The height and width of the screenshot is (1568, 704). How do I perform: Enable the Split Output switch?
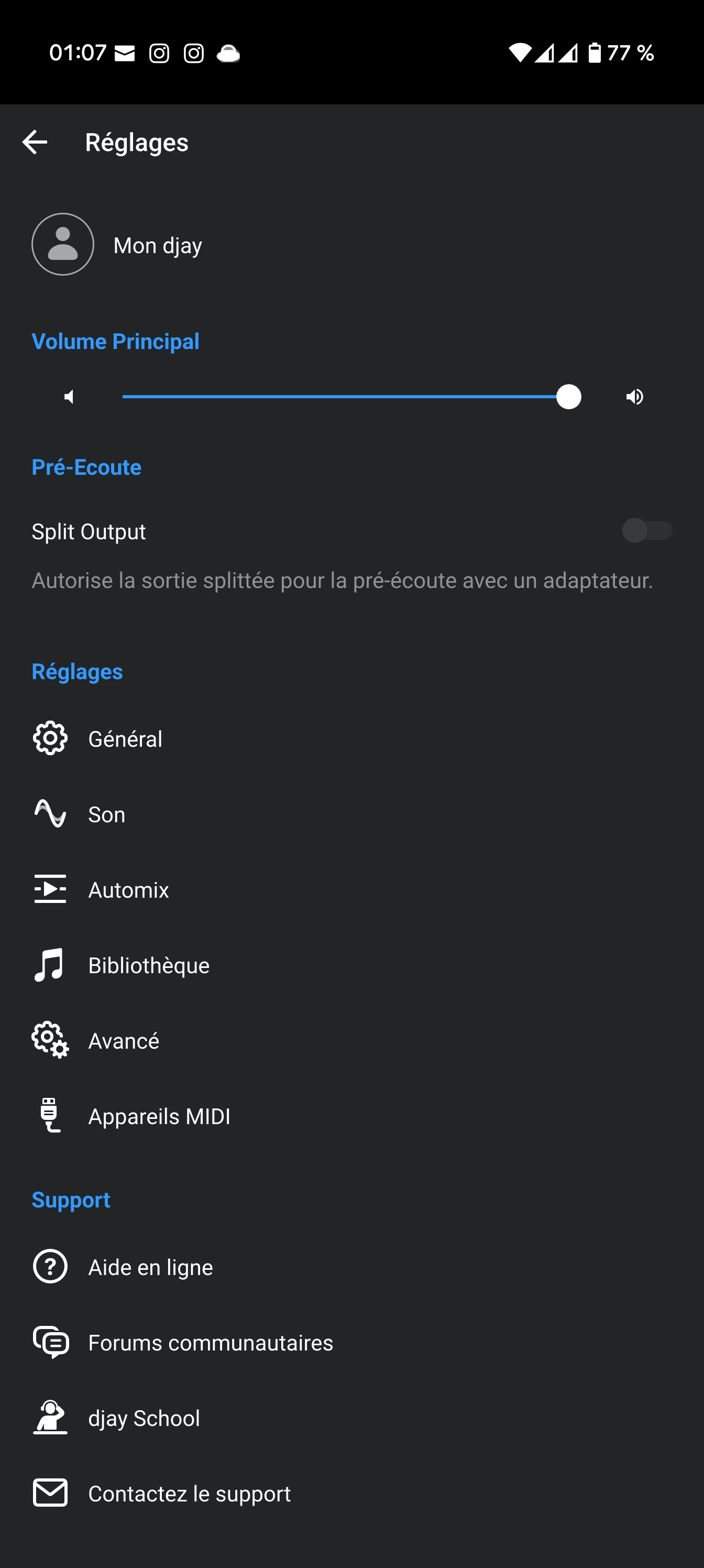(647, 531)
